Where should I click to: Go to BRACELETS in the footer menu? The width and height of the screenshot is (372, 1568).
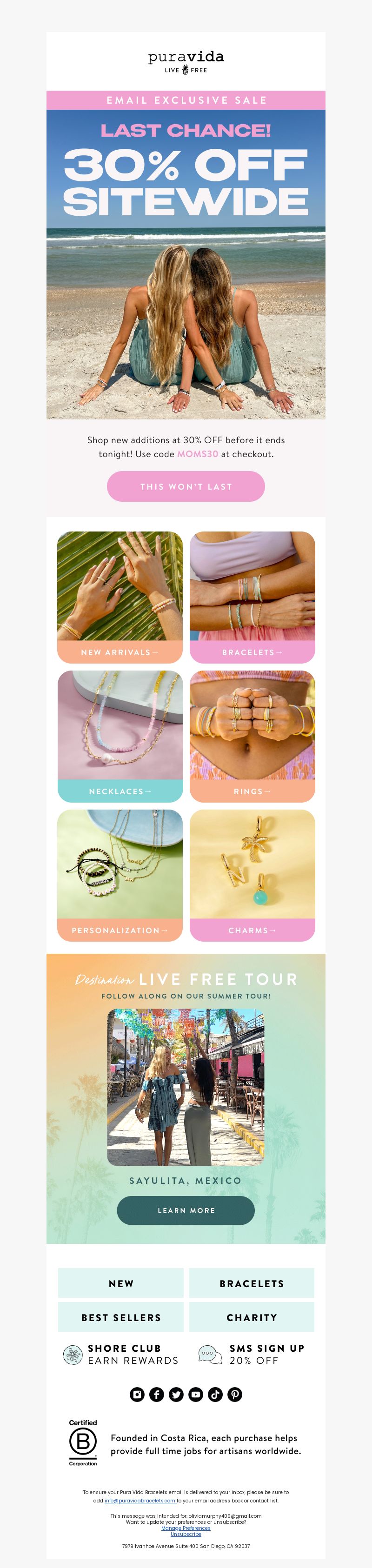tap(252, 1283)
